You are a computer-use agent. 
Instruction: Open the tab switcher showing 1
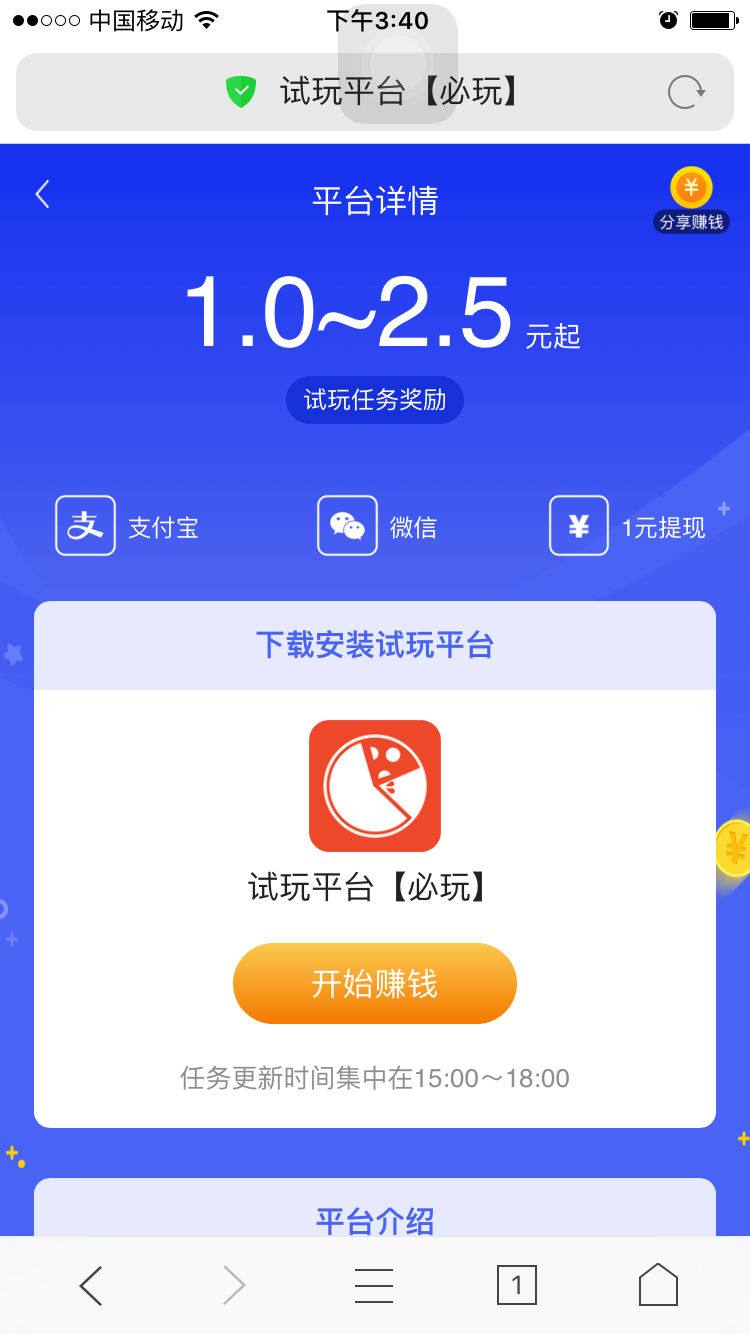(x=516, y=1286)
